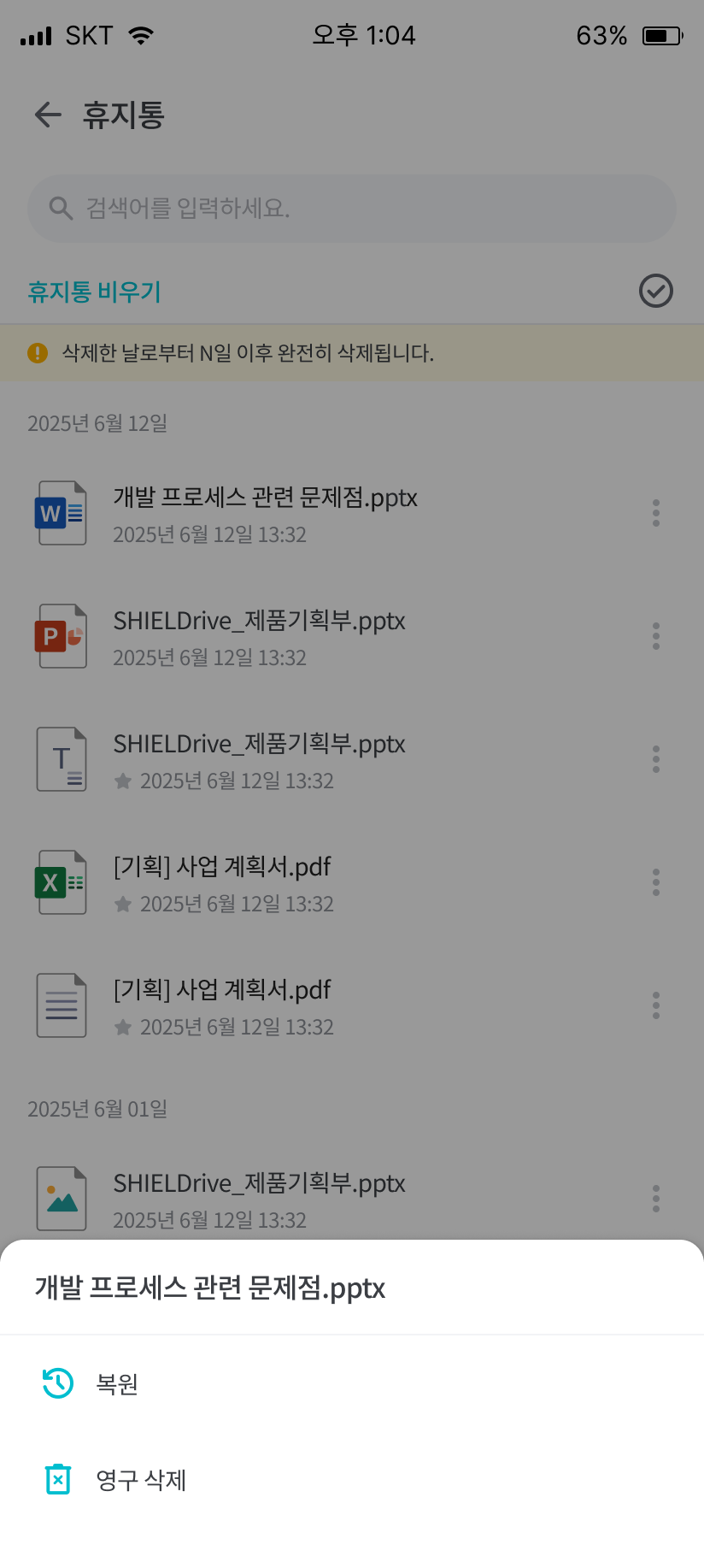Select the Excel icon beside [기획] 사업 계획서.pdf
This screenshot has height=1568, width=704.
coord(61,881)
